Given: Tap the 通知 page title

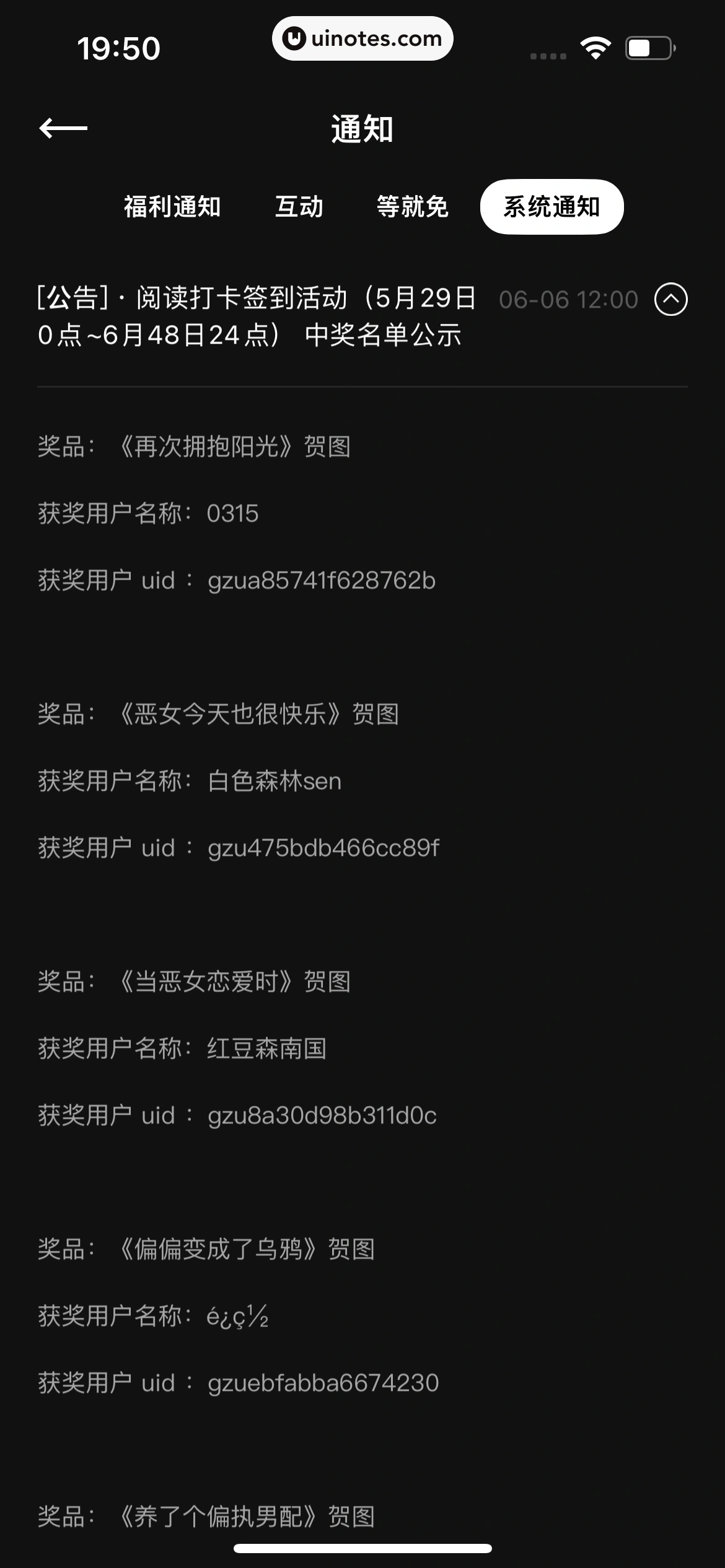Looking at the screenshot, I should [362, 130].
